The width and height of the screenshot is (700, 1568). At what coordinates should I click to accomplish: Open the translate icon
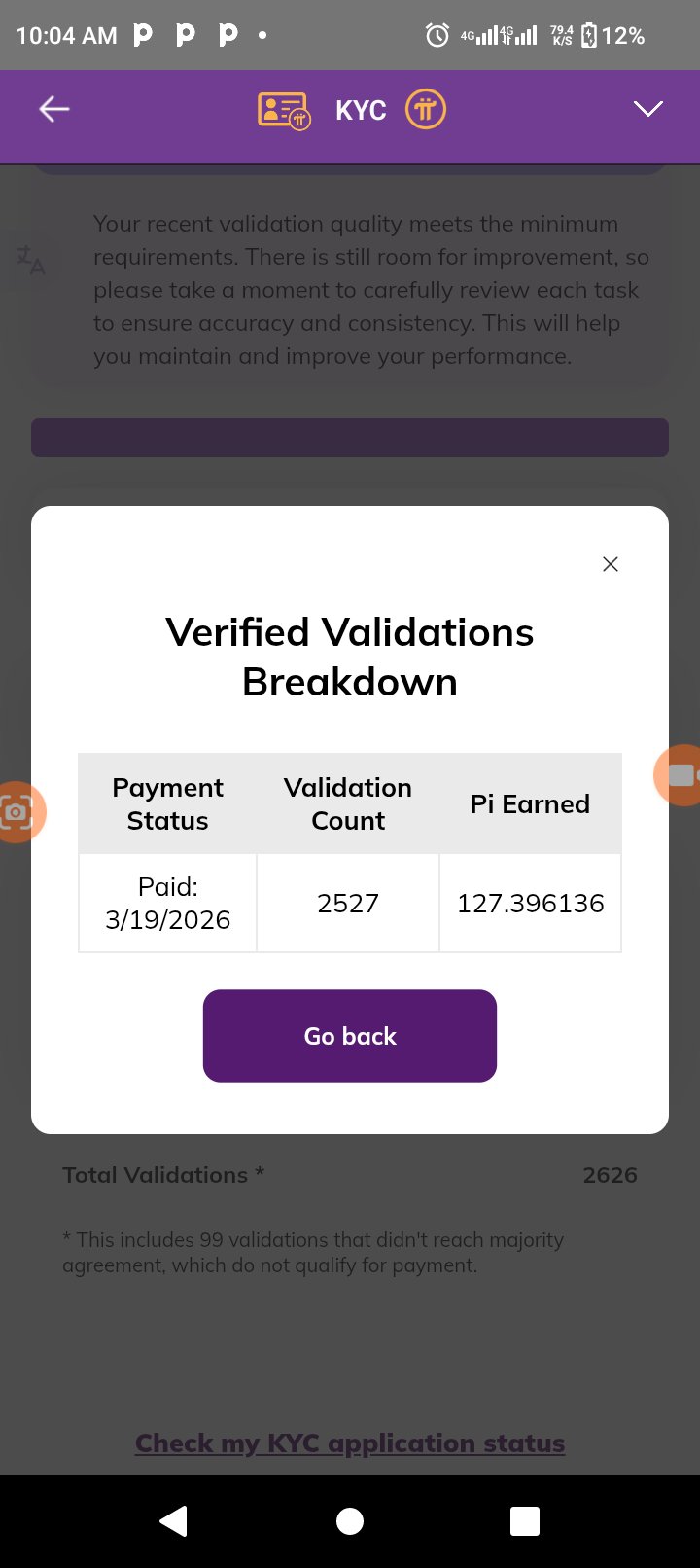31,260
